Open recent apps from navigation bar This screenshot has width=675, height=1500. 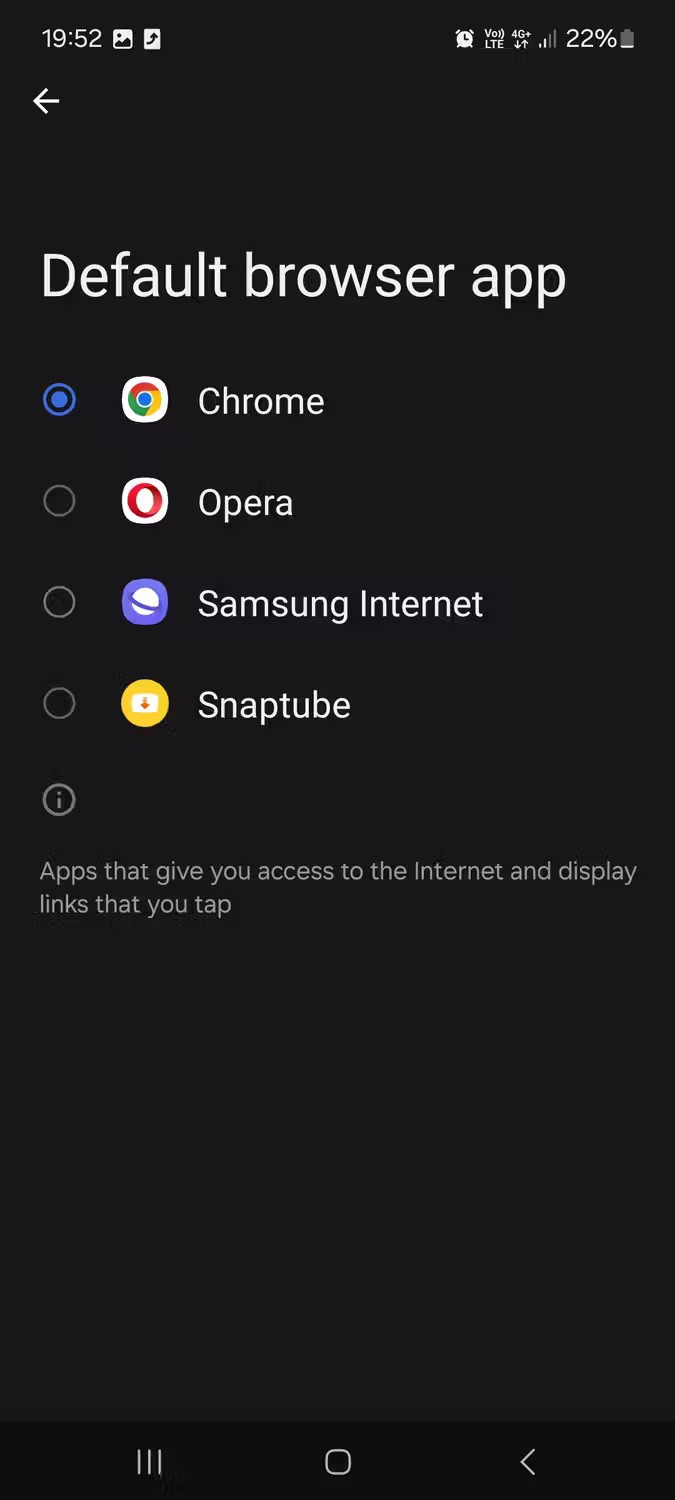click(149, 1462)
